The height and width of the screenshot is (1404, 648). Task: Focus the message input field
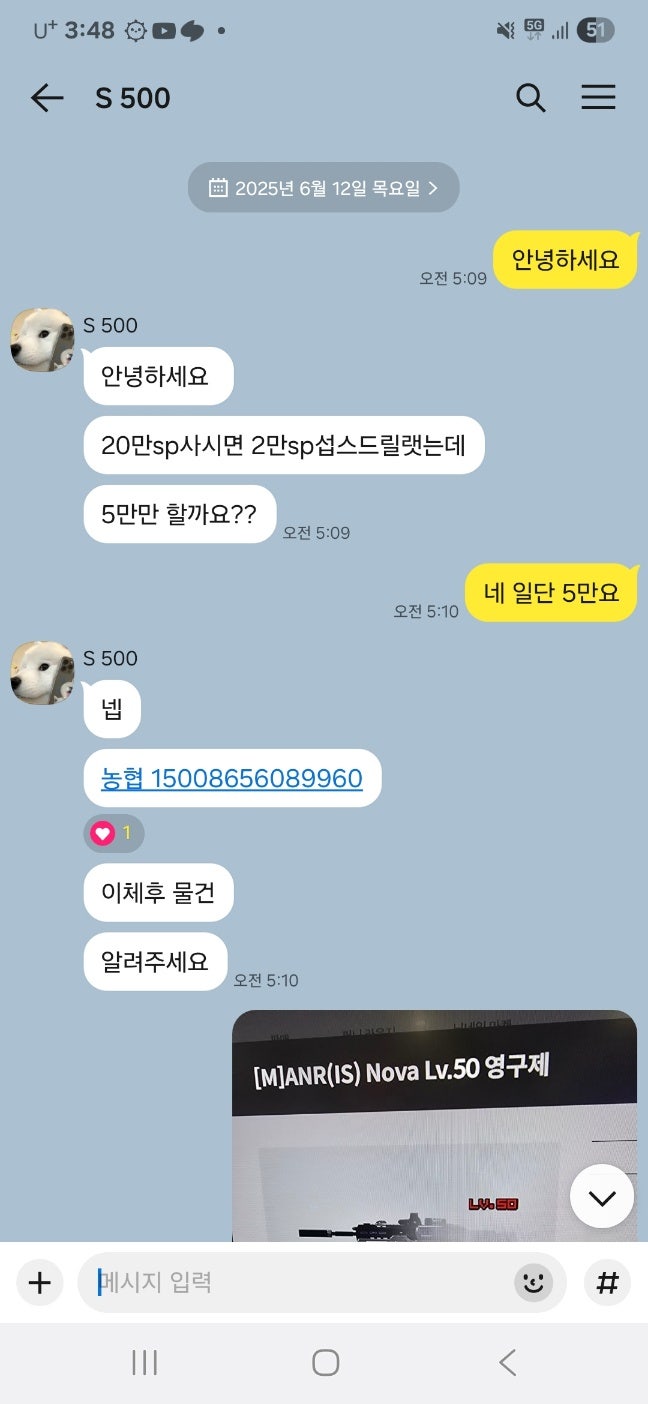click(x=300, y=1283)
